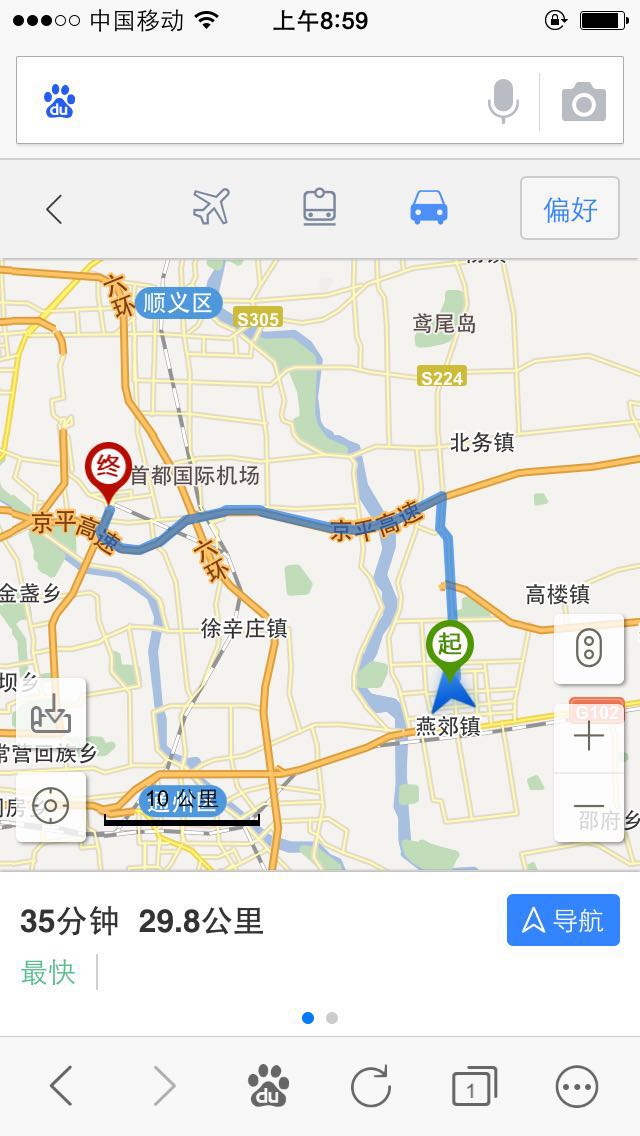Zoom out on the map
Image resolution: width=640 pixels, height=1136 pixels.
(589, 806)
